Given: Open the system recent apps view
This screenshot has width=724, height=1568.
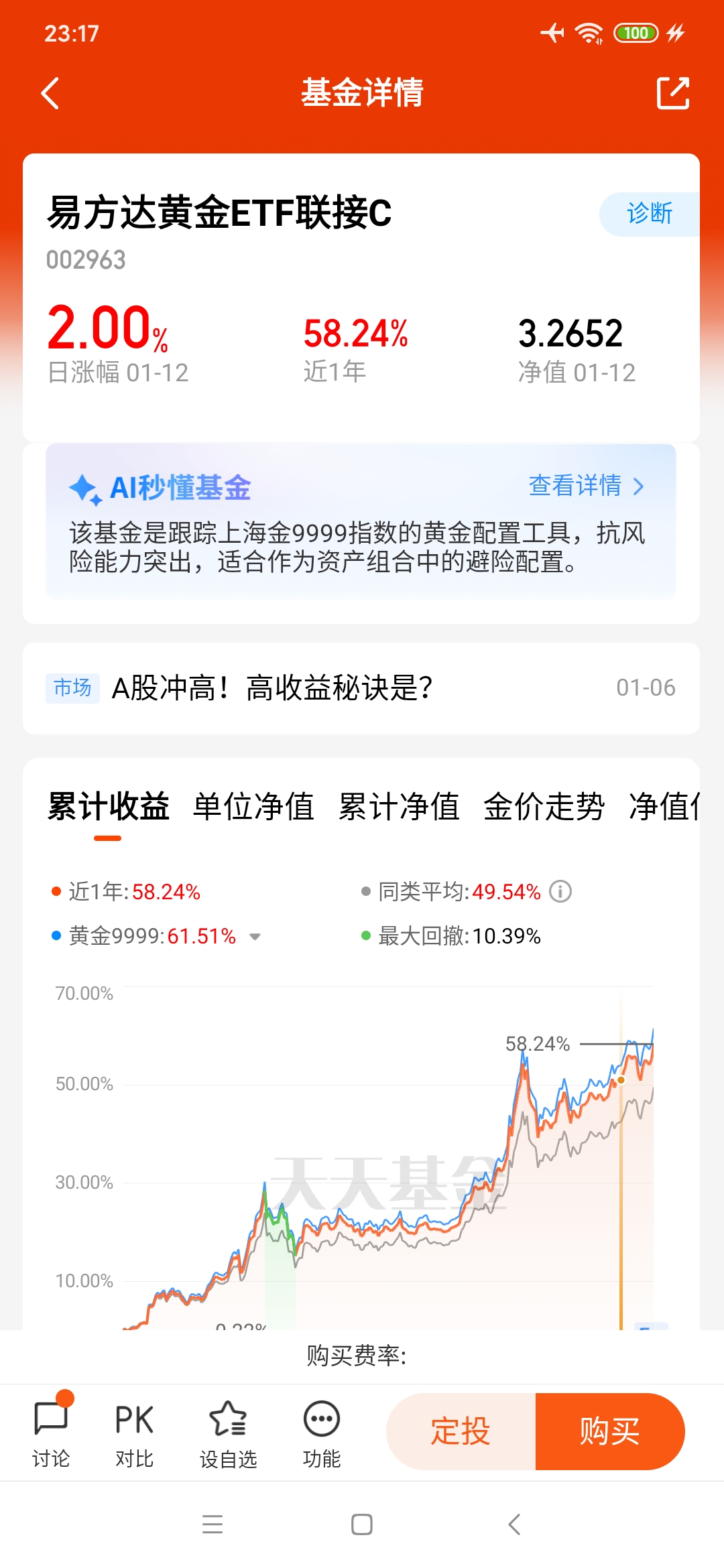Looking at the screenshot, I should (x=213, y=1524).
